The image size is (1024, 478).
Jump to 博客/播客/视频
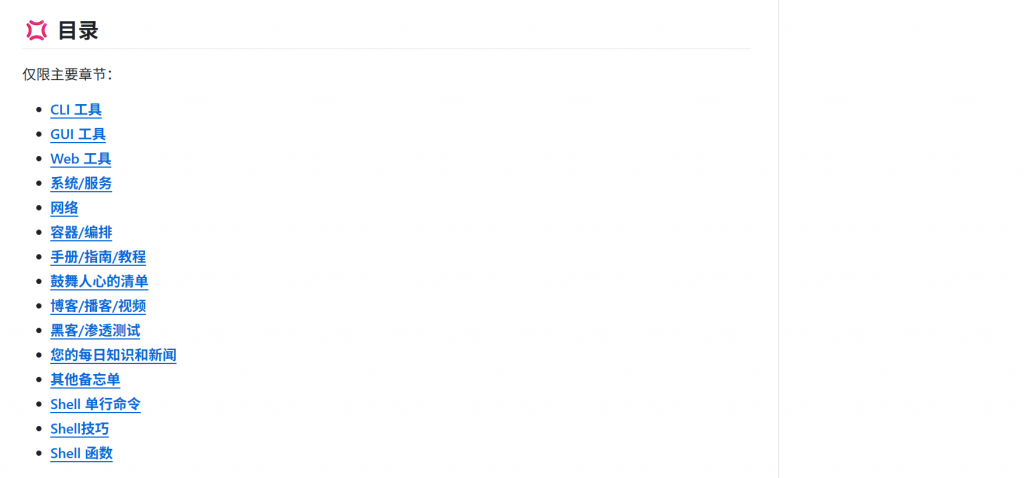click(x=98, y=306)
